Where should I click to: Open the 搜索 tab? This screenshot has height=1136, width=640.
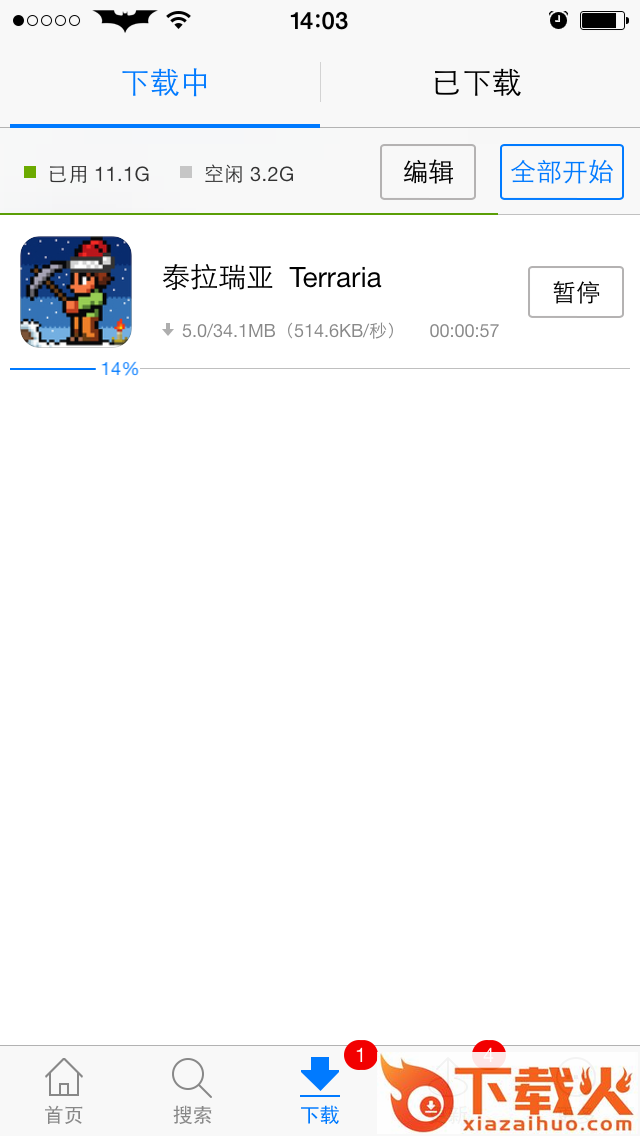pyautogui.click(x=192, y=1092)
